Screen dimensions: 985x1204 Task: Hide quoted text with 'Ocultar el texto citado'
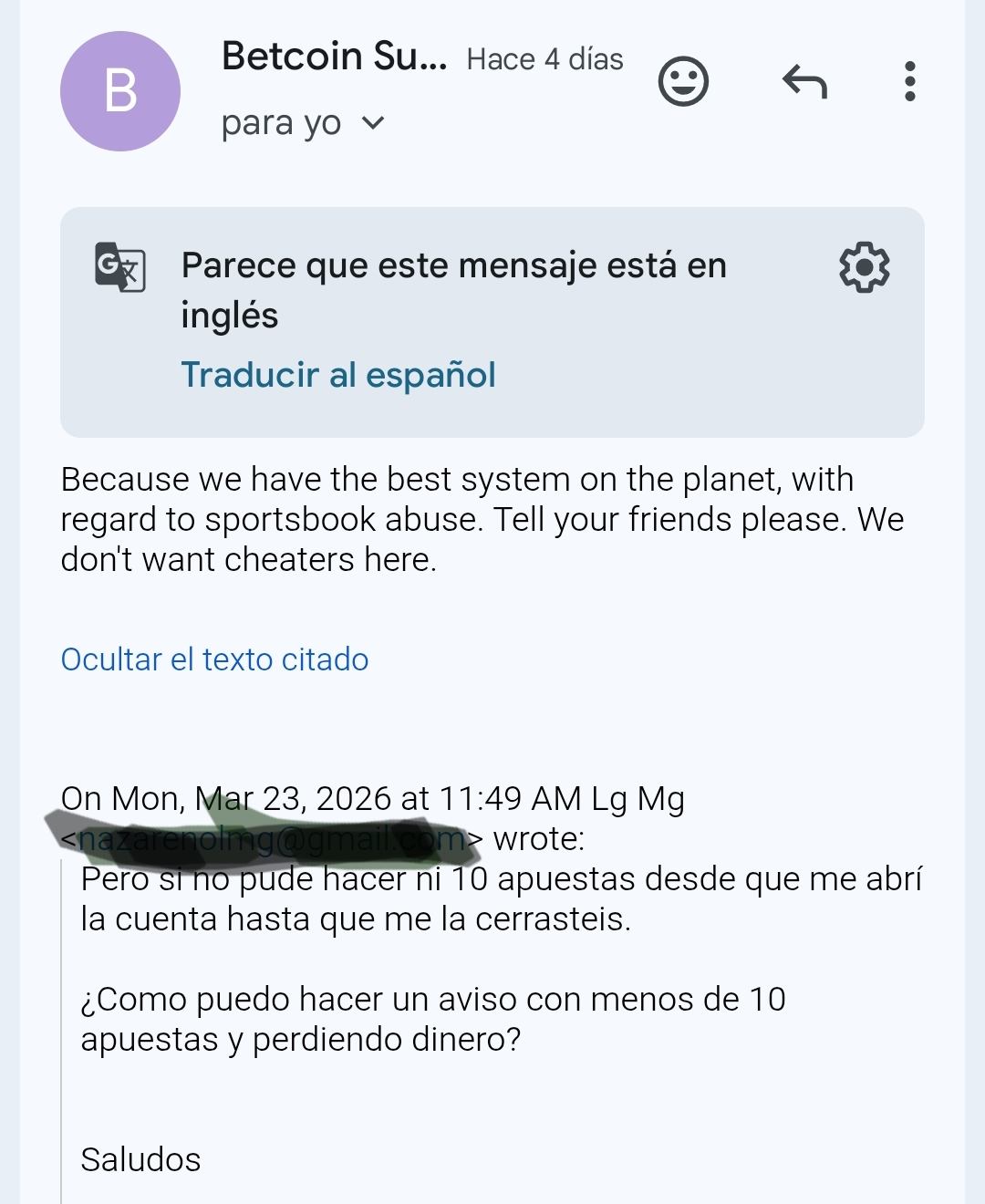coord(214,659)
